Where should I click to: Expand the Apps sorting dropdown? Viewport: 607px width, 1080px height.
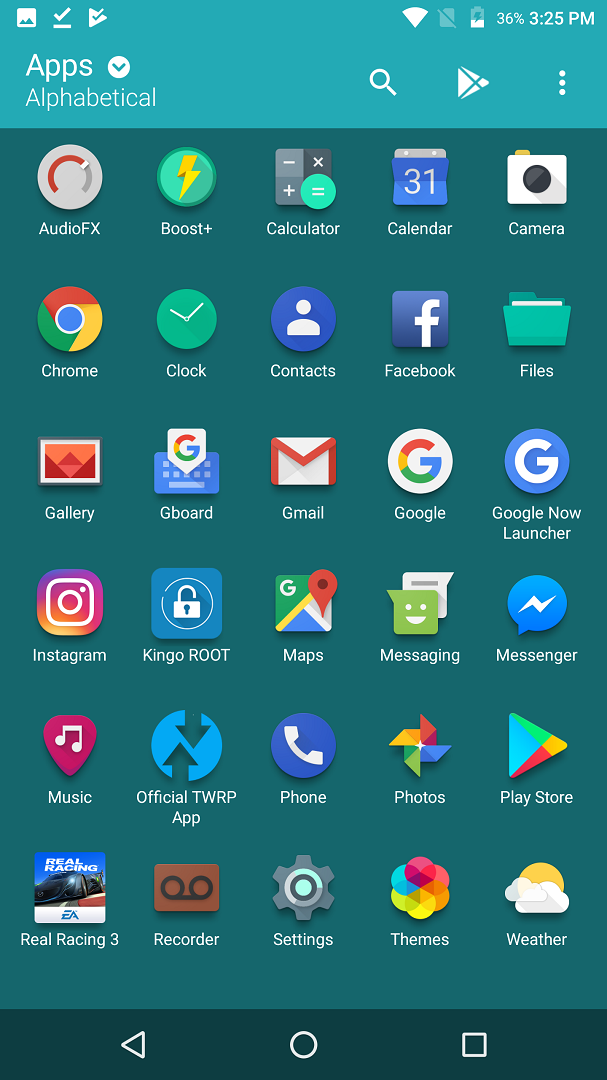(x=119, y=67)
